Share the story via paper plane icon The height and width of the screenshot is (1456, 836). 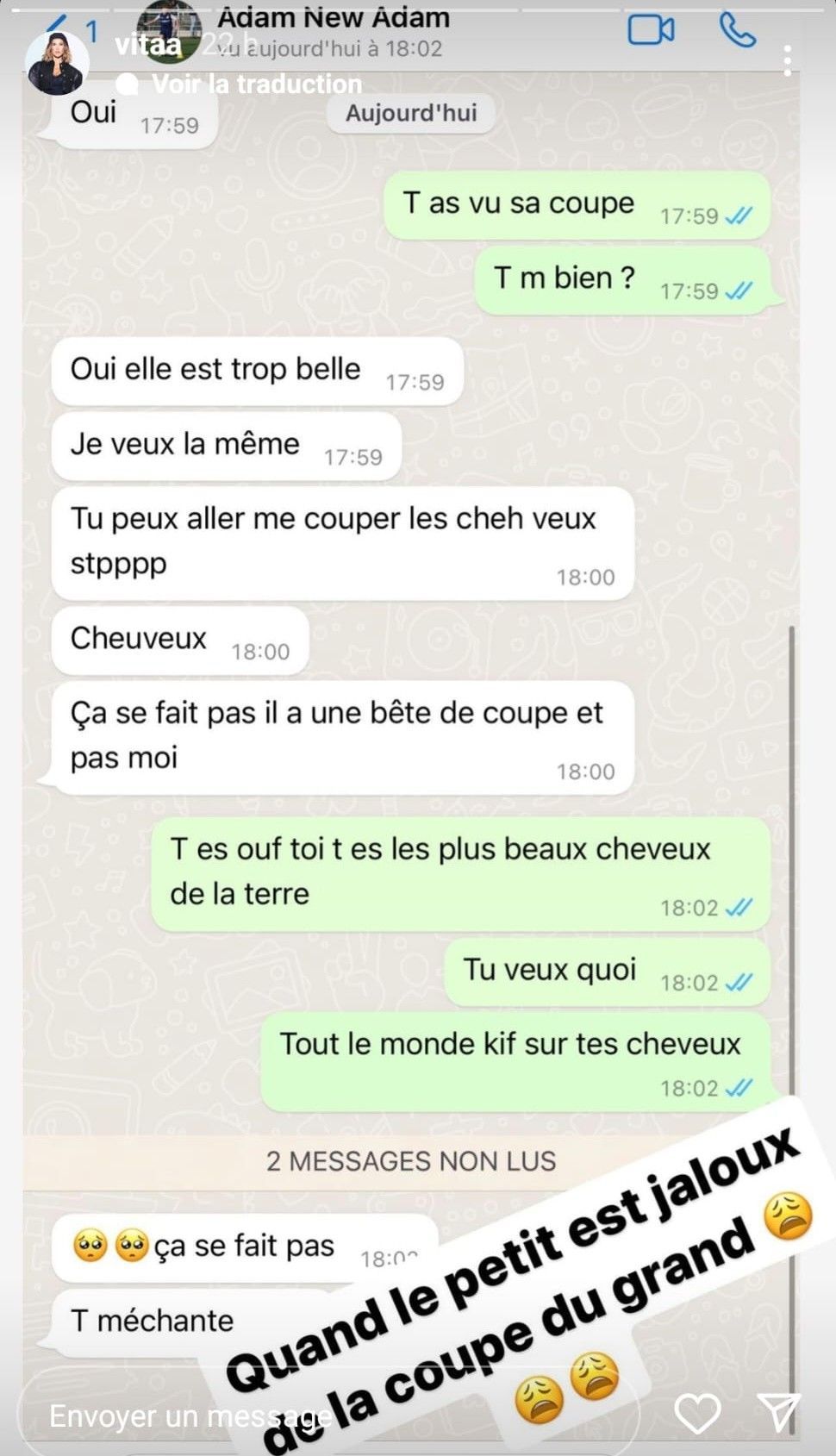point(780,1414)
